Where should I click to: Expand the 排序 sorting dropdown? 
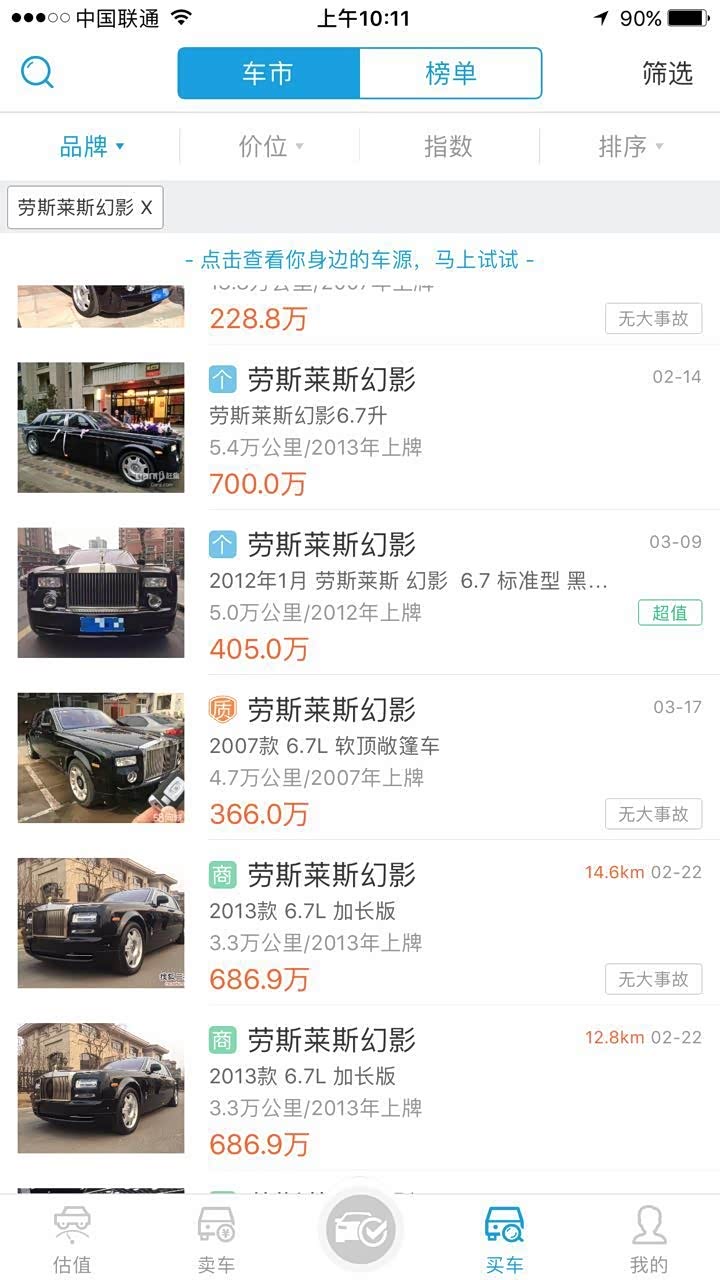click(x=629, y=147)
